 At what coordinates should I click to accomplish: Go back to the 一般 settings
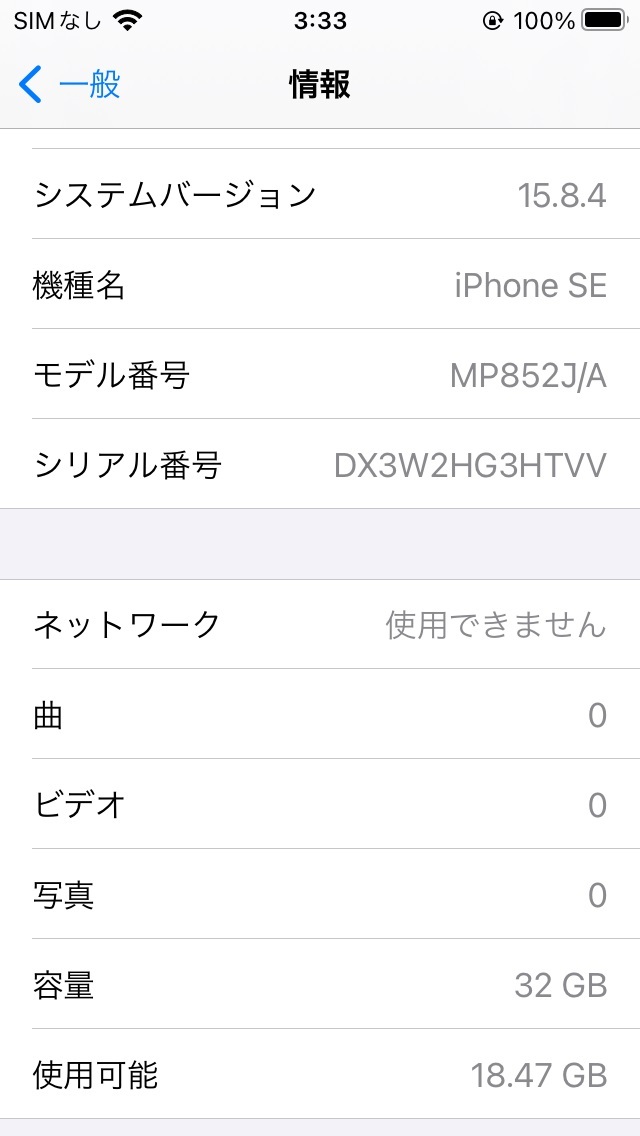click(70, 85)
